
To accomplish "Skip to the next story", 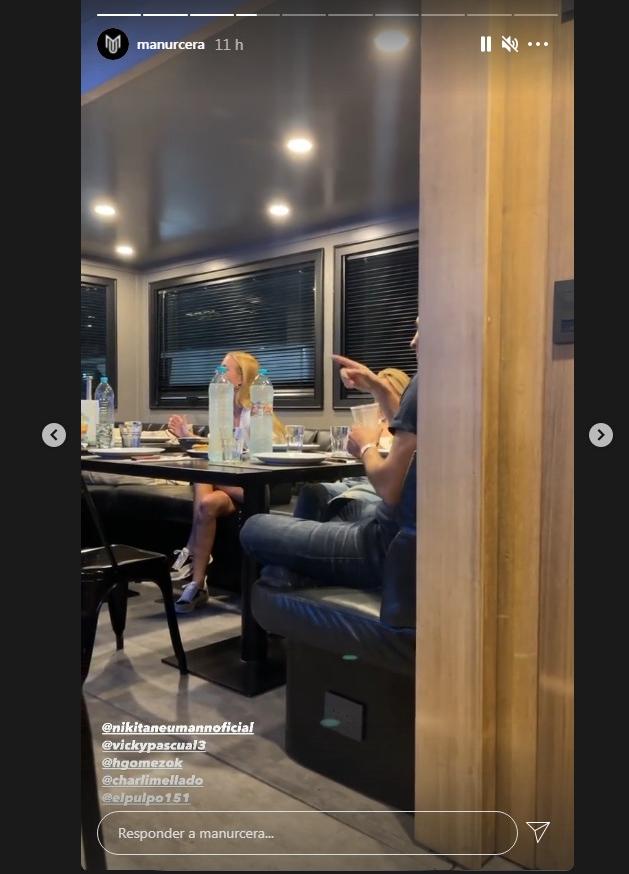I will click(600, 435).
